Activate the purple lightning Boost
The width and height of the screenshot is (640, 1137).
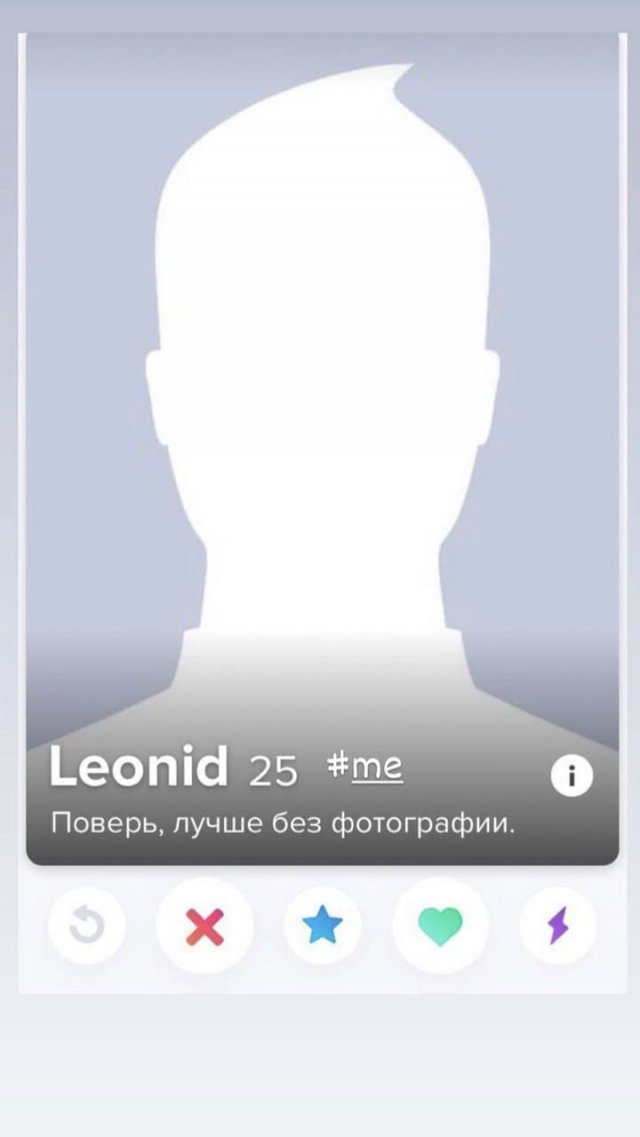tap(558, 927)
